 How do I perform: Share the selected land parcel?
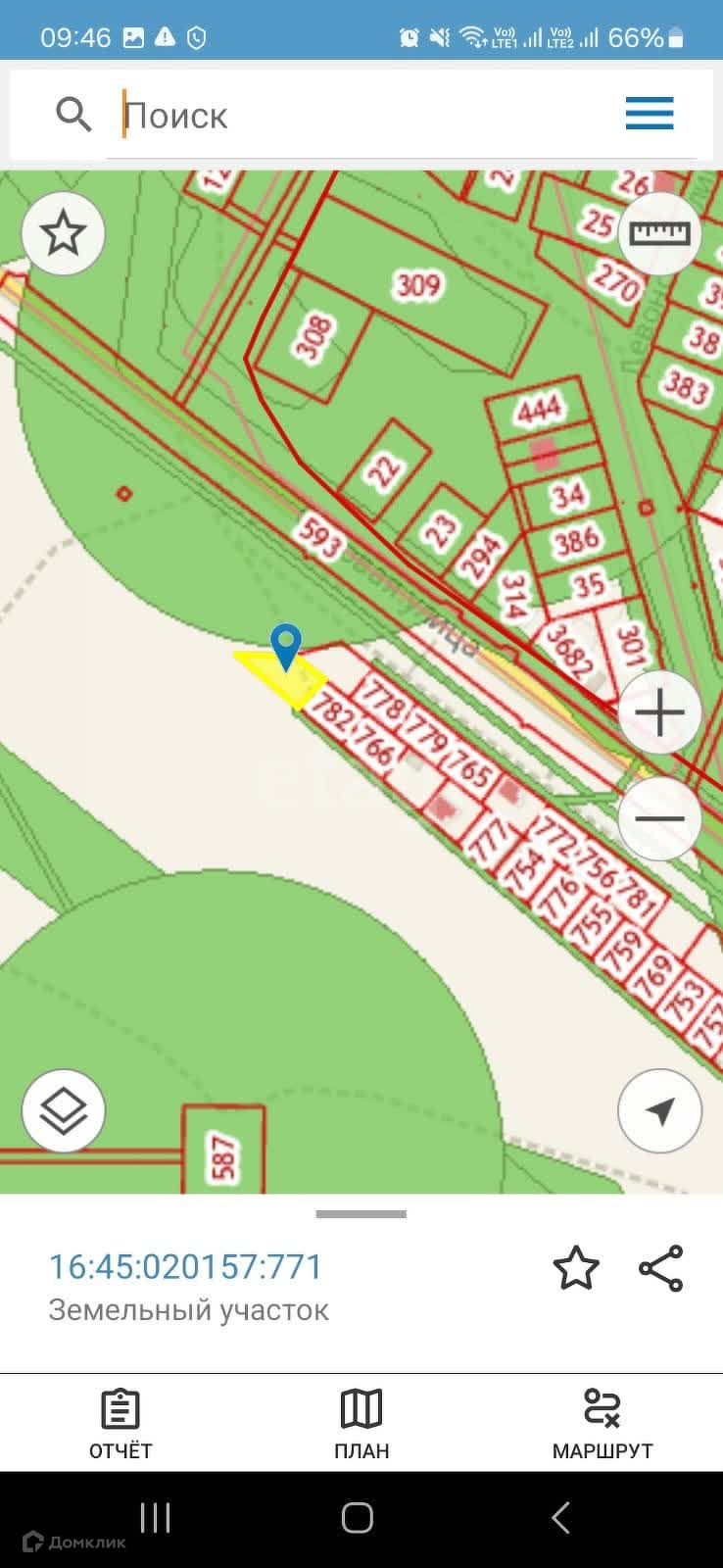pos(661,1268)
